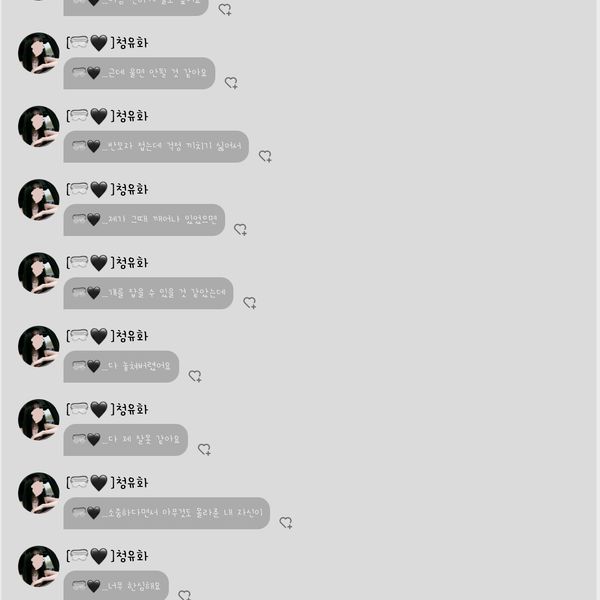Like the '다 제 잘못 같아요' message
This screenshot has height=600, width=600.
click(x=204, y=449)
